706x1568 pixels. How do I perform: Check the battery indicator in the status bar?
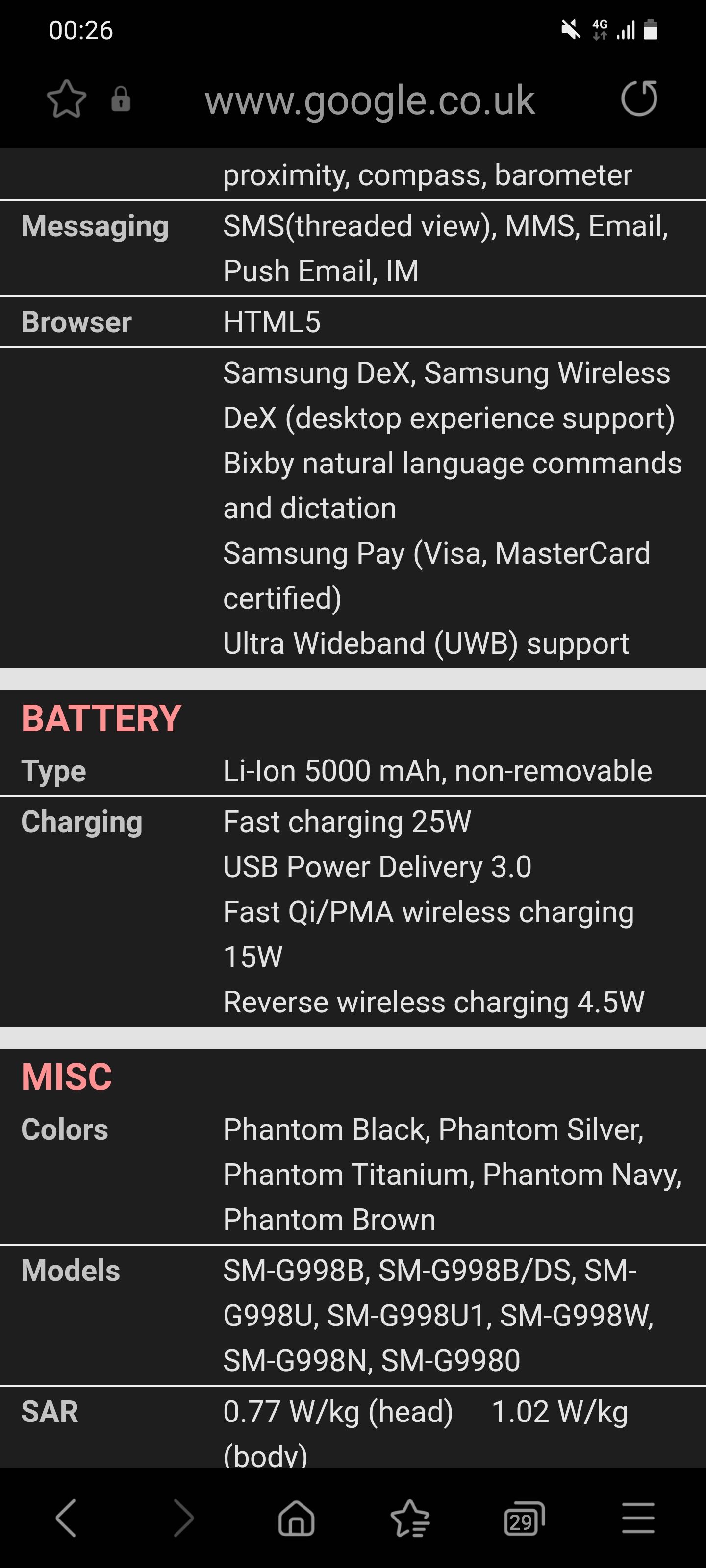tap(651, 29)
